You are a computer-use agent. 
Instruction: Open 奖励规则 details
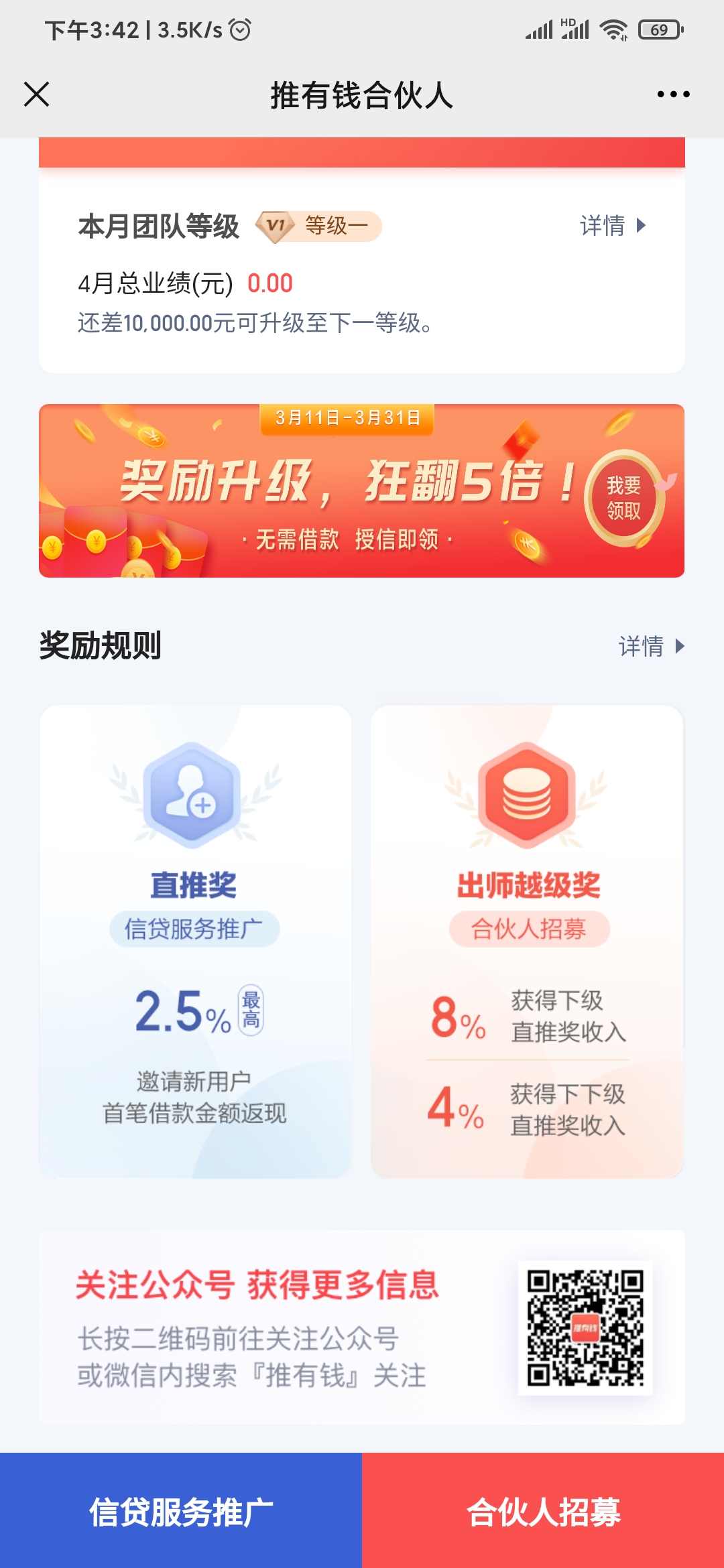(650, 647)
